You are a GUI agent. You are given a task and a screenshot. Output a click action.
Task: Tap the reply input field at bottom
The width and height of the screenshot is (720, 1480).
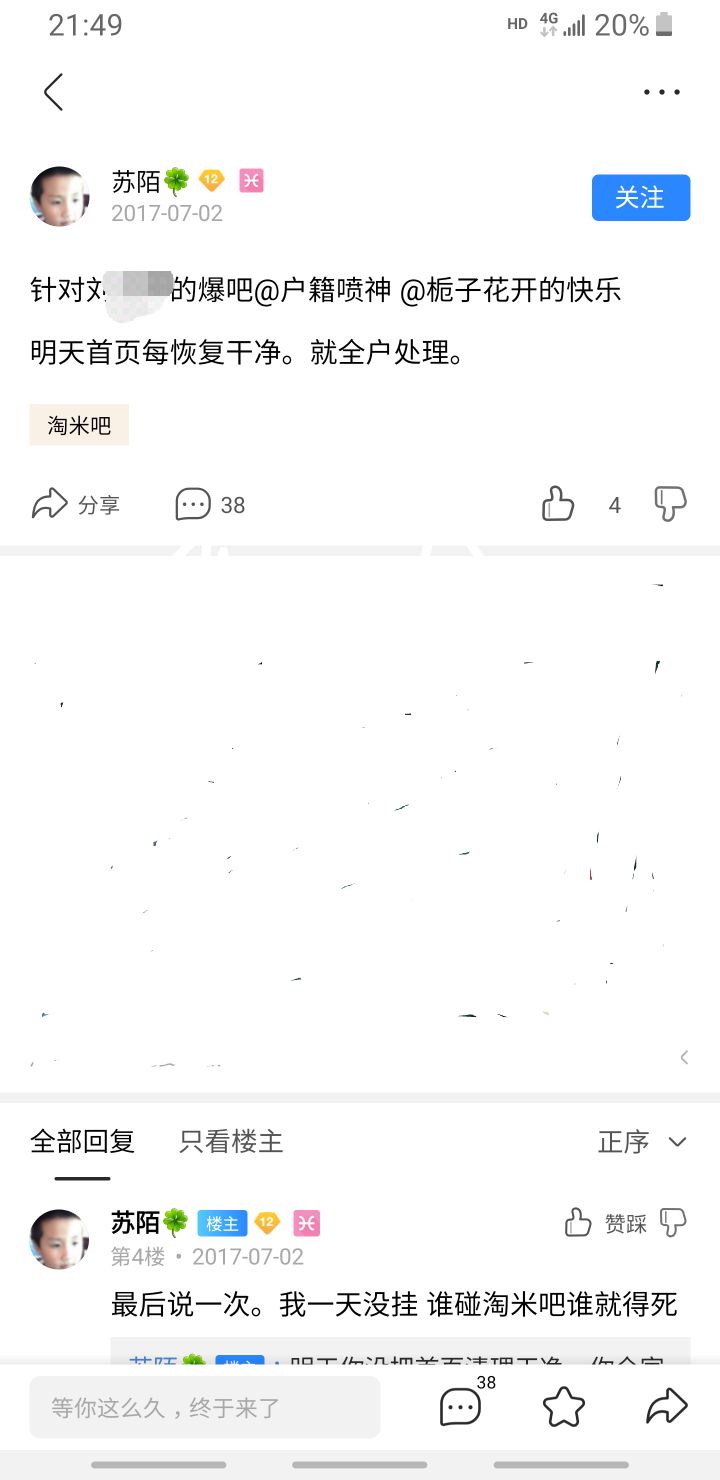coord(204,1408)
